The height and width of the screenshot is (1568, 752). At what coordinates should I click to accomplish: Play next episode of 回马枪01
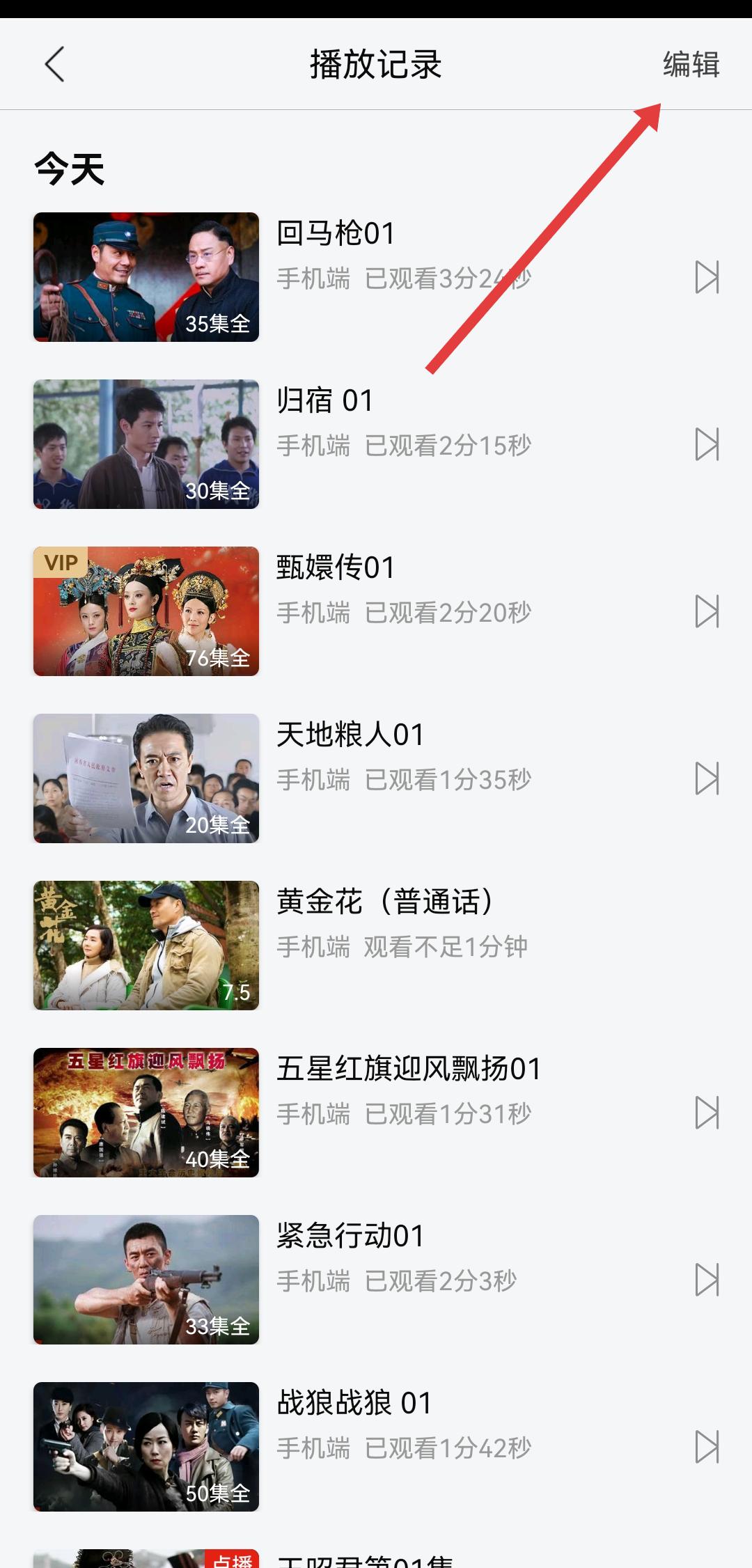tap(707, 277)
